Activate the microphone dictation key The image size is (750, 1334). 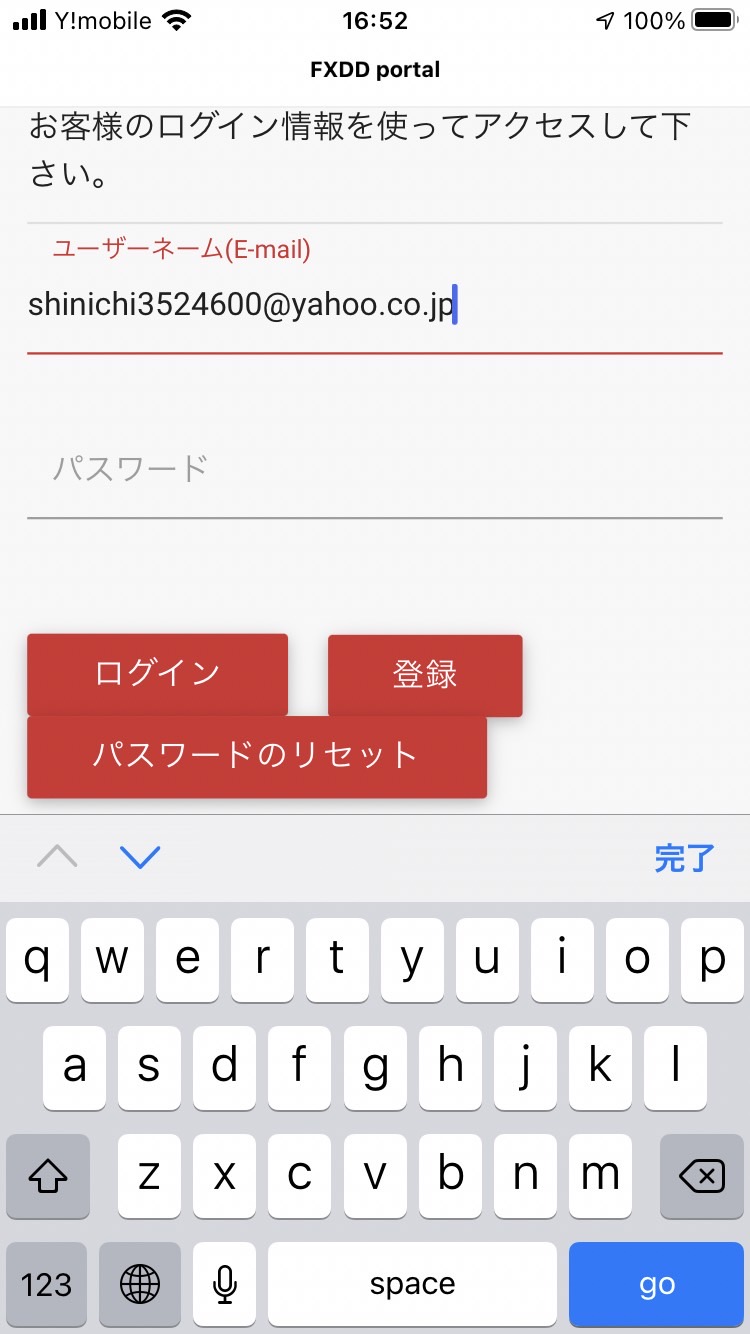225,1284
